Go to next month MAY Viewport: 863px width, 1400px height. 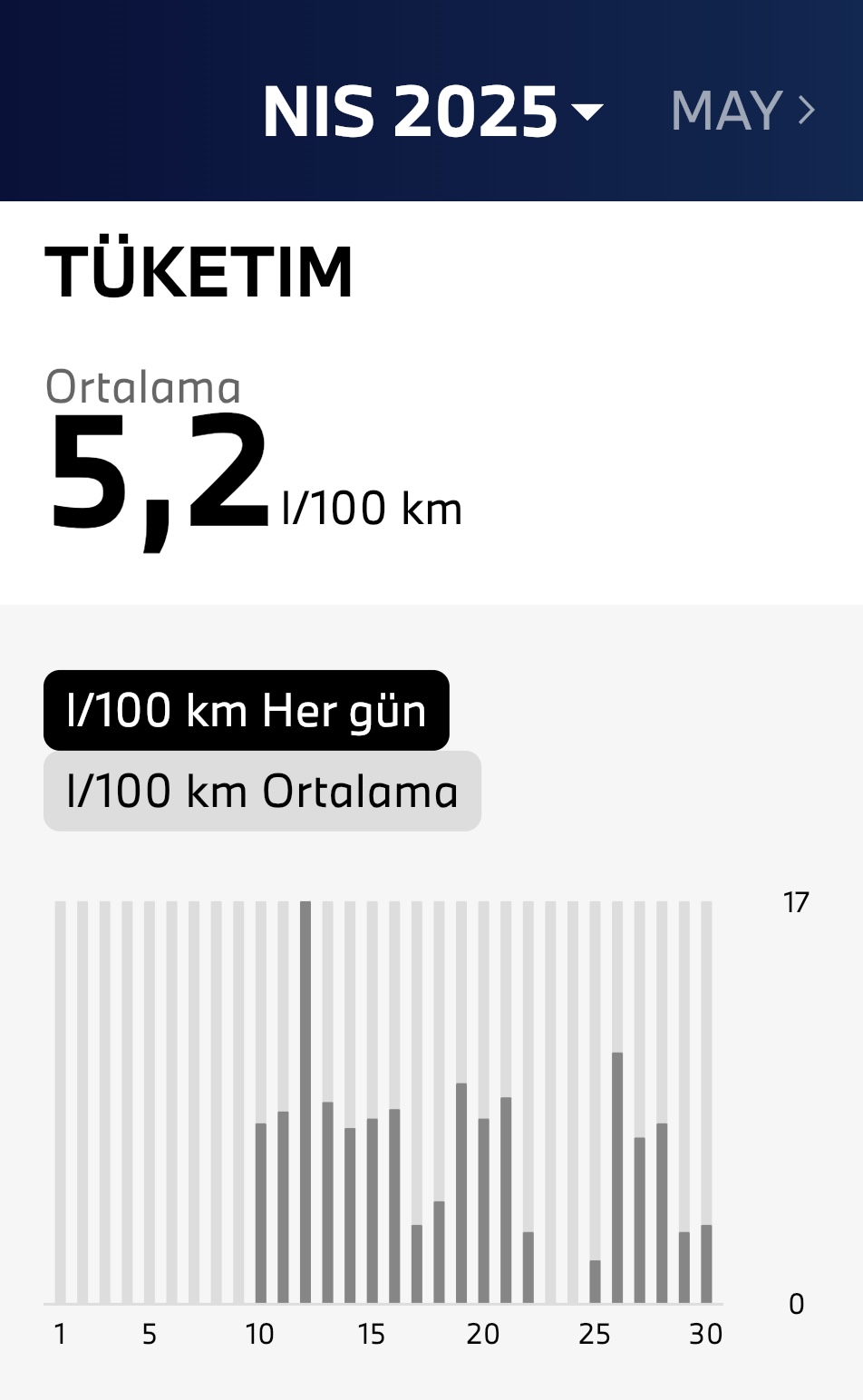(x=742, y=111)
